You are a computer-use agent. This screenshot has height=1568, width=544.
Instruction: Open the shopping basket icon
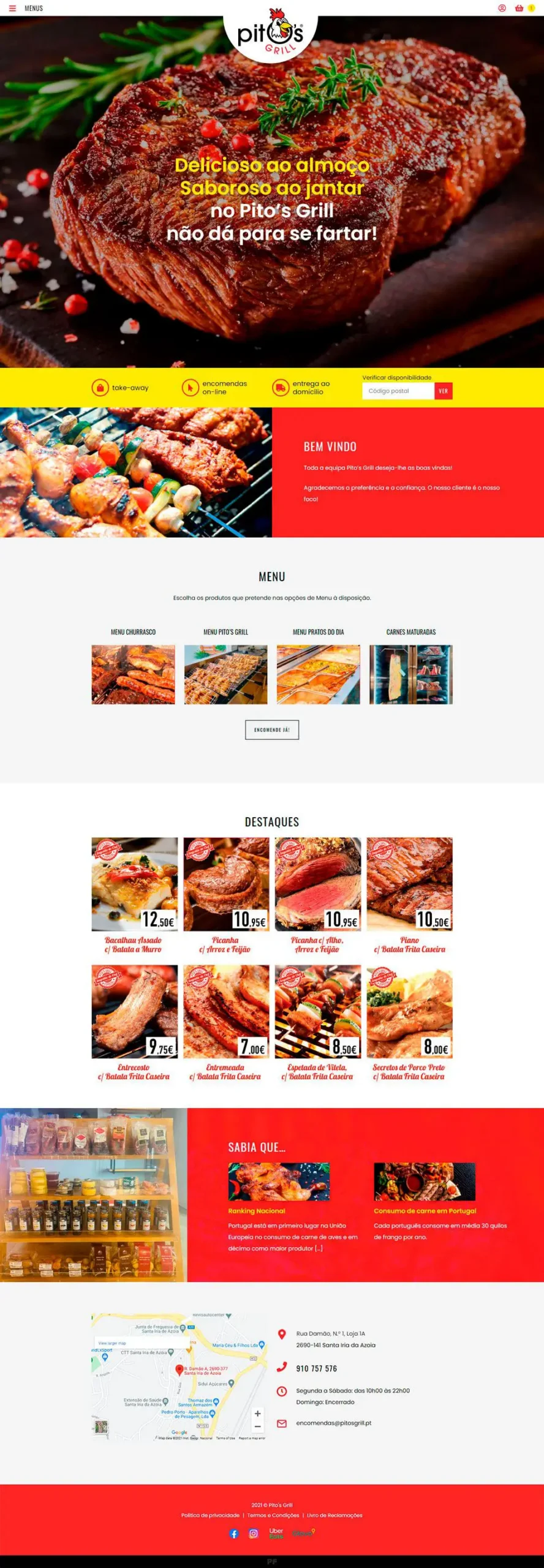(519, 9)
